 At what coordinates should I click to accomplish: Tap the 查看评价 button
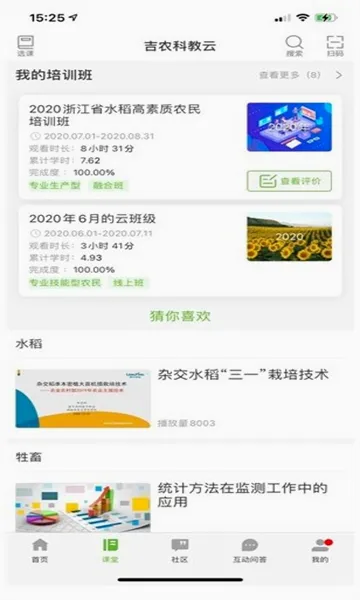pyautogui.click(x=289, y=181)
